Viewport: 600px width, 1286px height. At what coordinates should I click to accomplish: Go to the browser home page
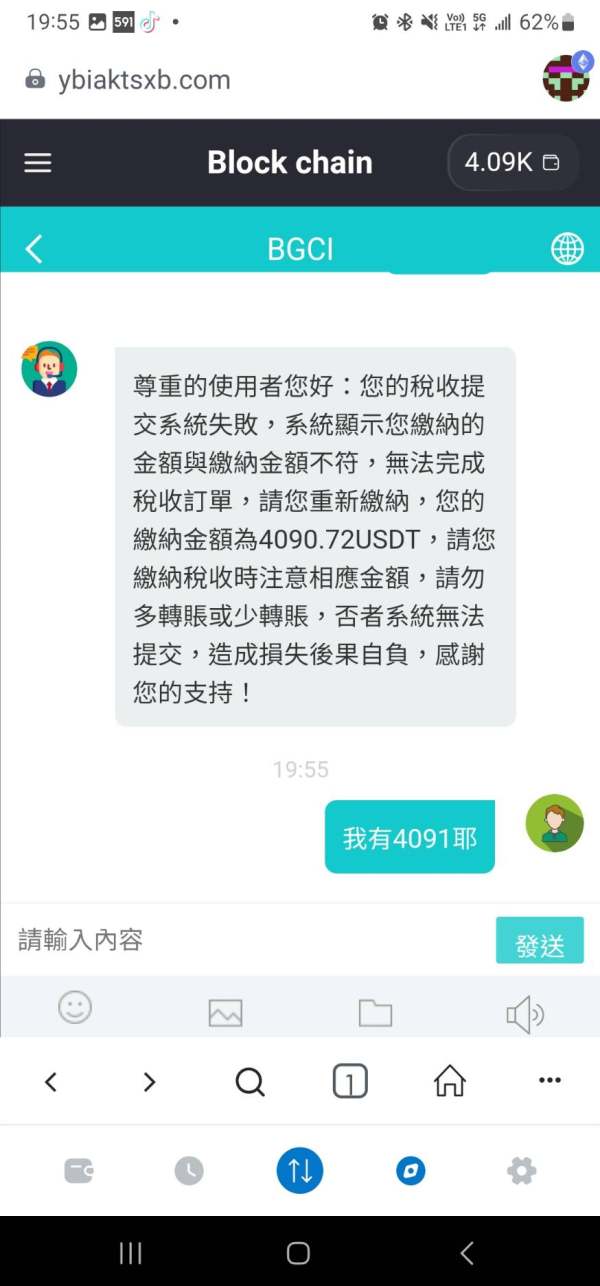[450, 1080]
